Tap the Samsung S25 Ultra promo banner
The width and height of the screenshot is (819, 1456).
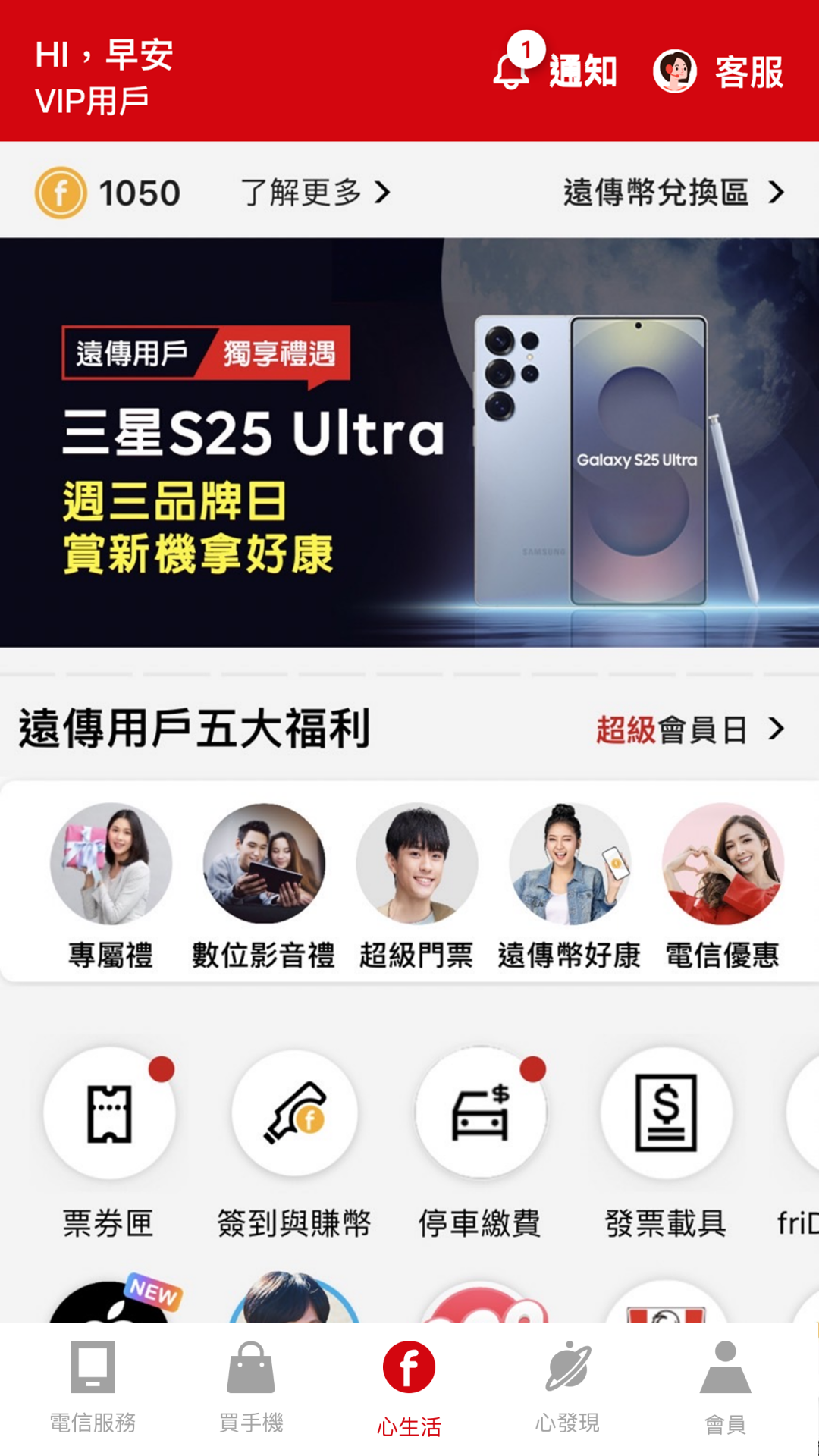409,444
